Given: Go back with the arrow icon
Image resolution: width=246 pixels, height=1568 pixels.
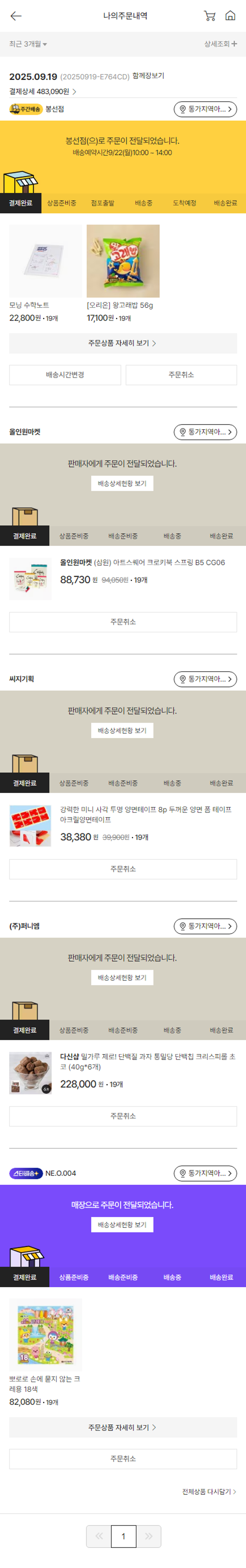Looking at the screenshot, I should click(x=16, y=16).
